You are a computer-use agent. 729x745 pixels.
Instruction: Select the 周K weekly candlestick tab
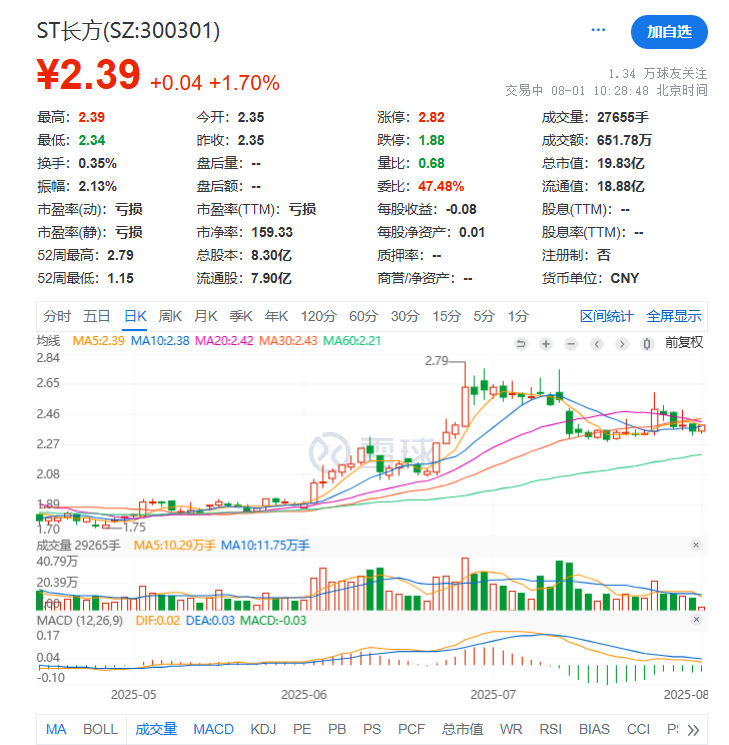(x=171, y=316)
